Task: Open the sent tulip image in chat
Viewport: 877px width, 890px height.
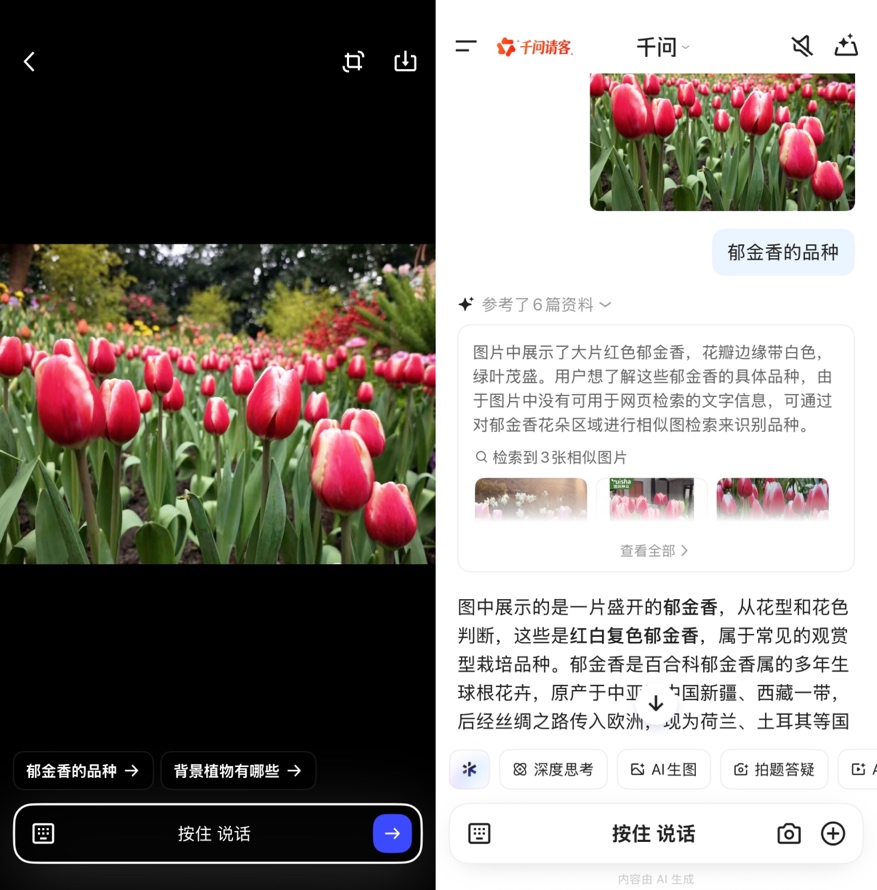Action: click(722, 141)
